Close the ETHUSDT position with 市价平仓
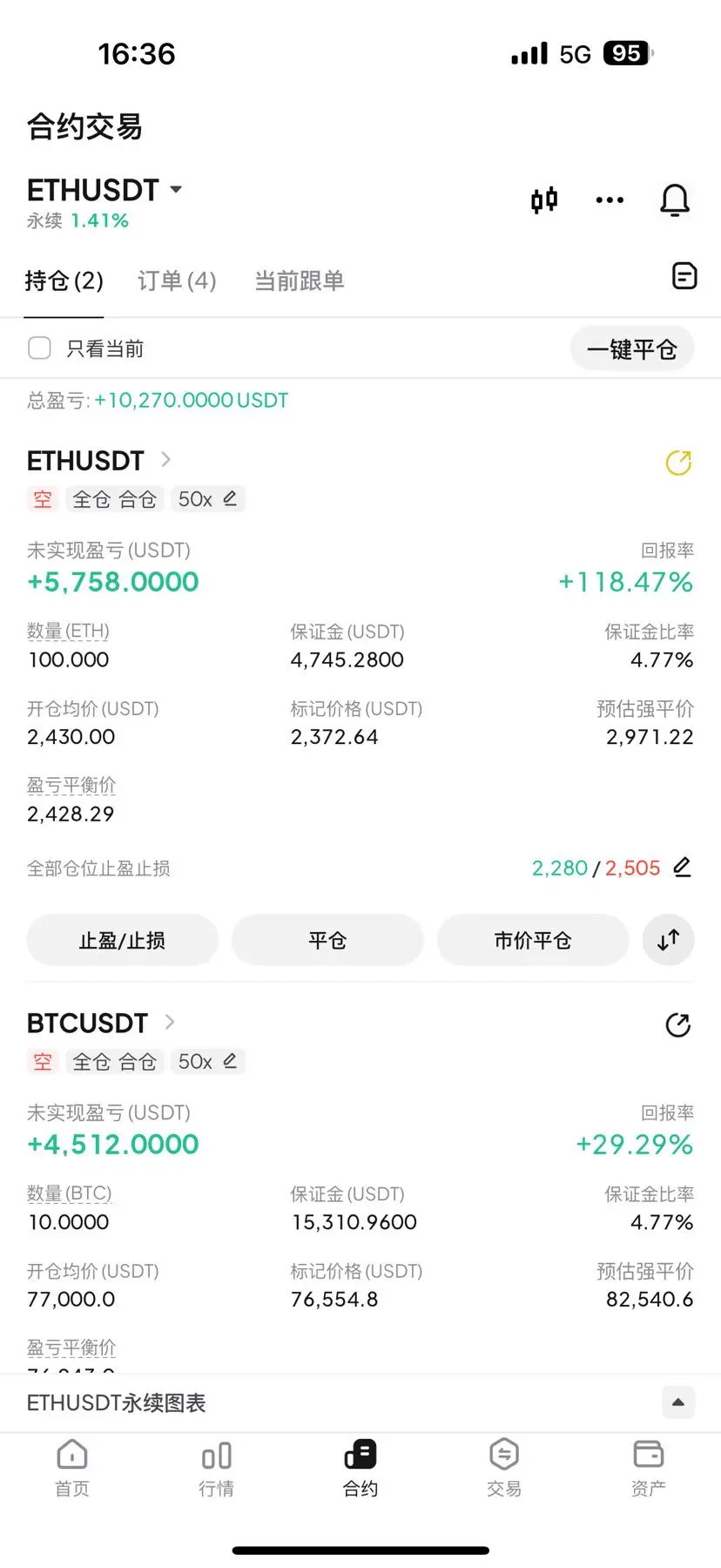This screenshot has height=1568, width=721. [x=533, y=940]
